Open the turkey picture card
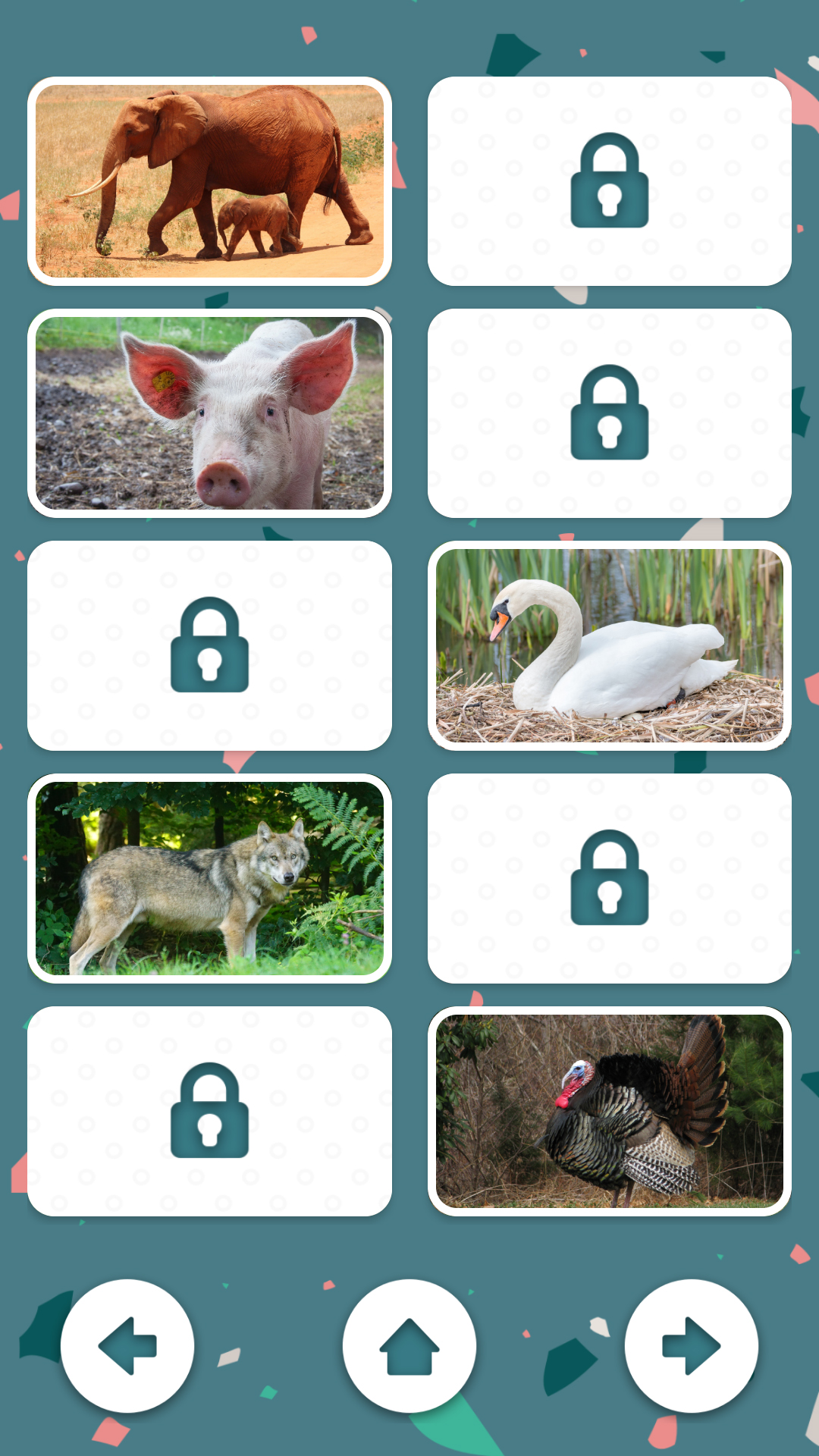This screenshot has height=1456, width=819. [x=610, y=1111]
